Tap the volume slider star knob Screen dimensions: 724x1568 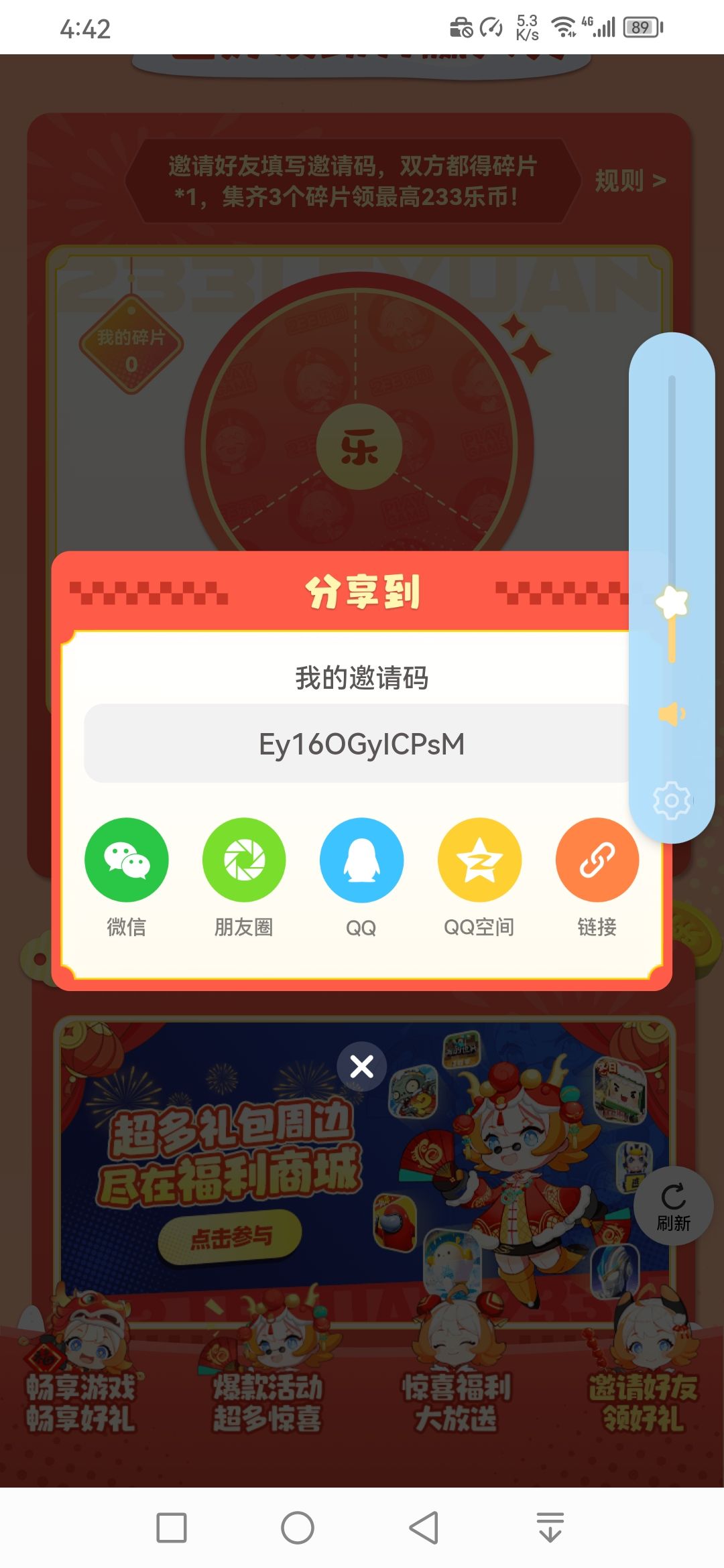click(672, 602)
